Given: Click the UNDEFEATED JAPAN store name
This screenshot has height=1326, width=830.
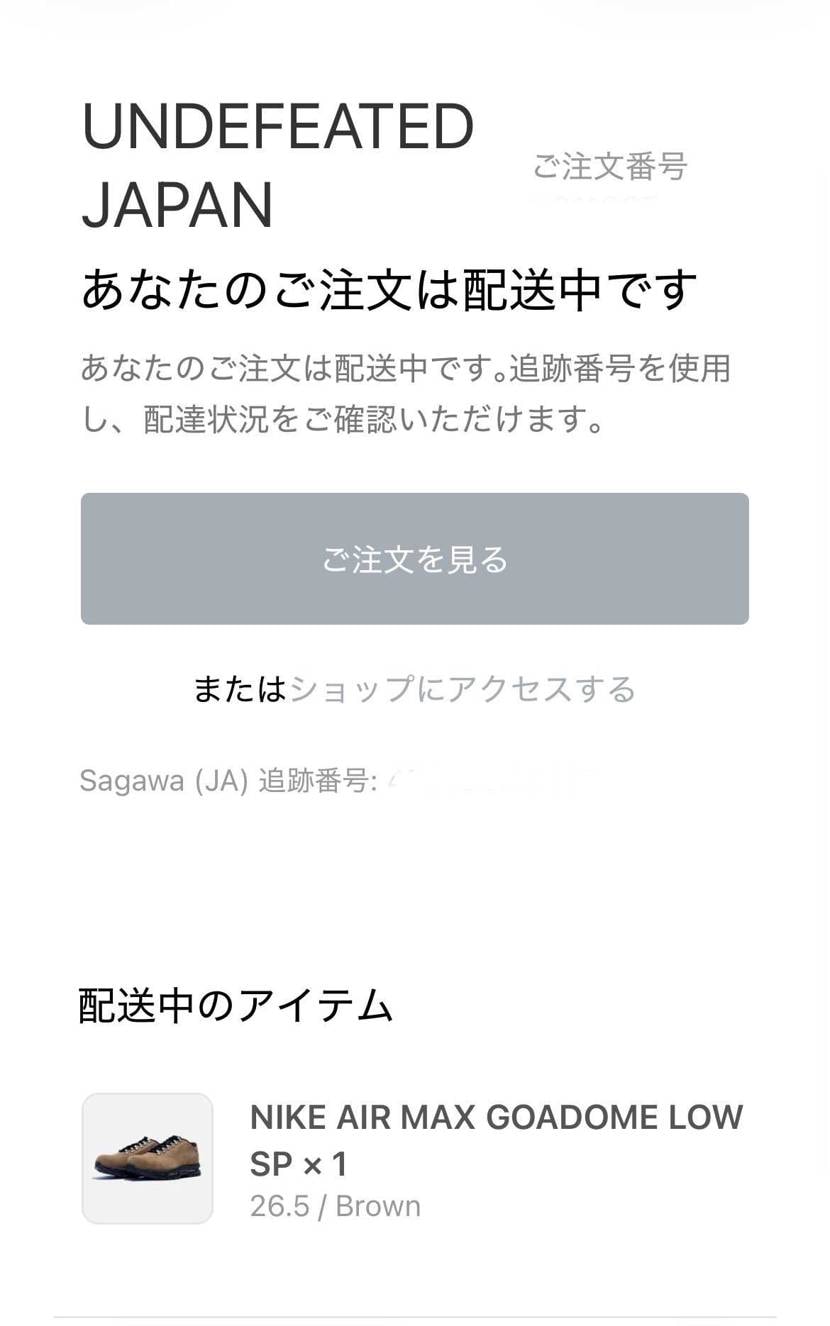Looking at the screenshot, I should (277, 165).
